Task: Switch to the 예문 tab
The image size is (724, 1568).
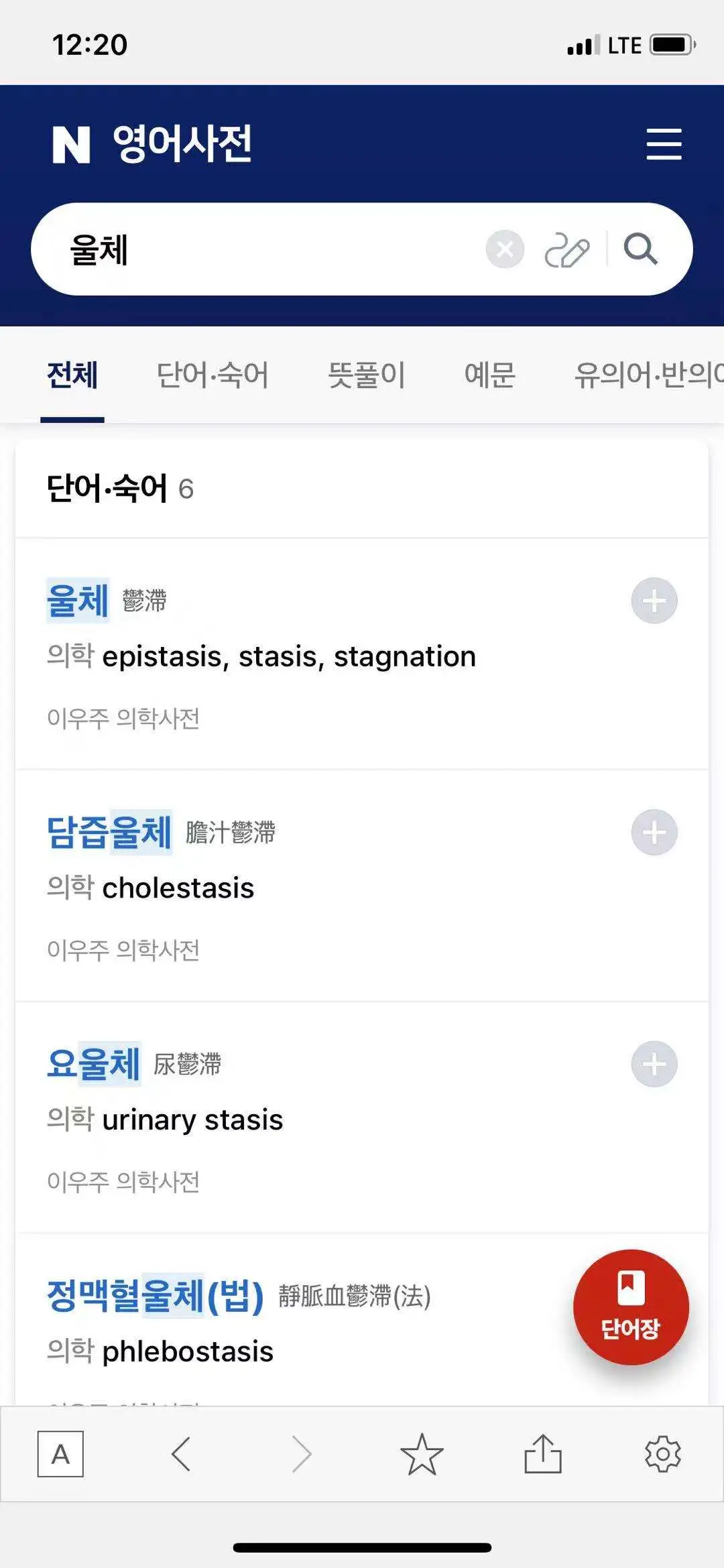Action: [490, 375]
